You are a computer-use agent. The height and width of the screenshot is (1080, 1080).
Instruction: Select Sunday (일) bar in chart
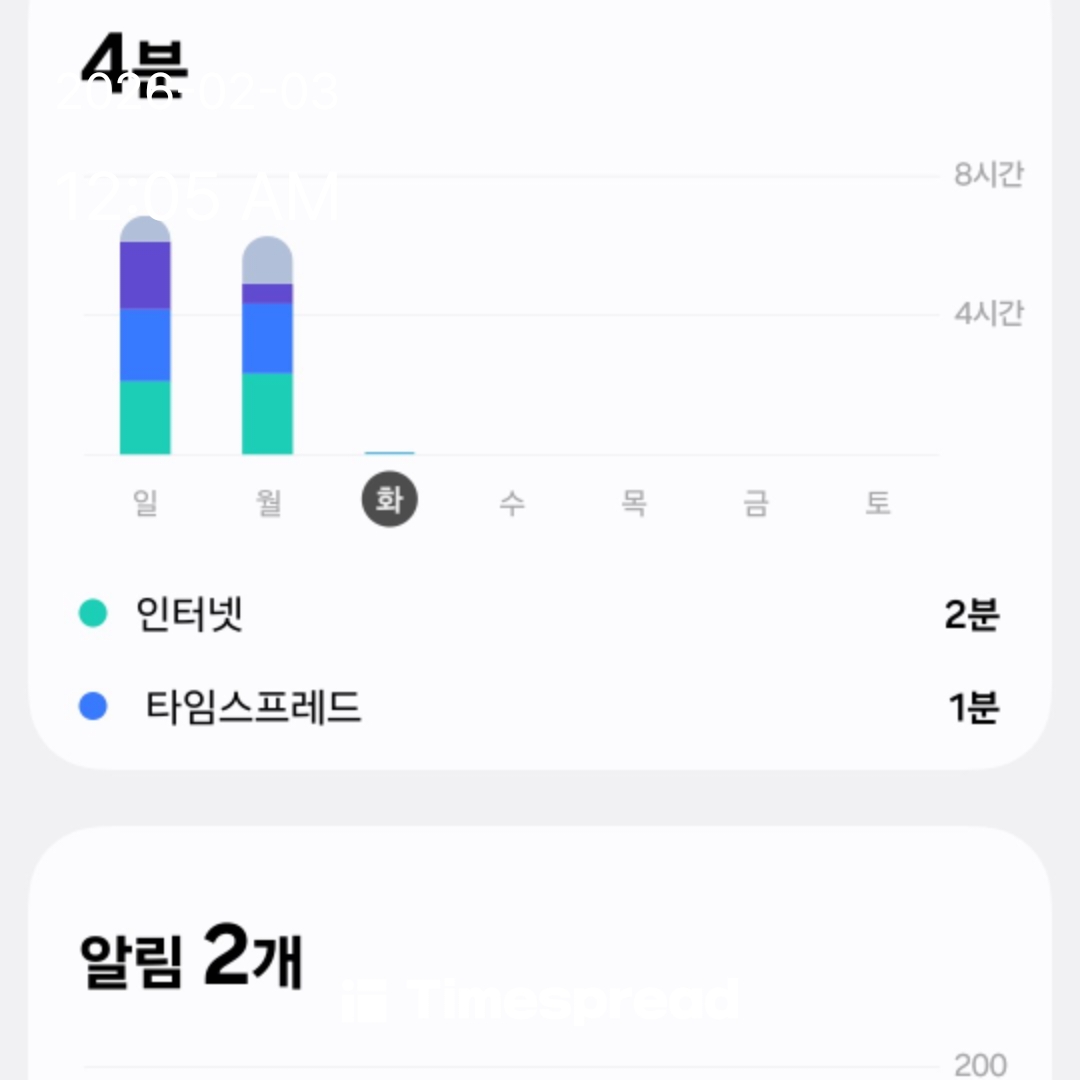pyautogui.click(x=145, y=340)
